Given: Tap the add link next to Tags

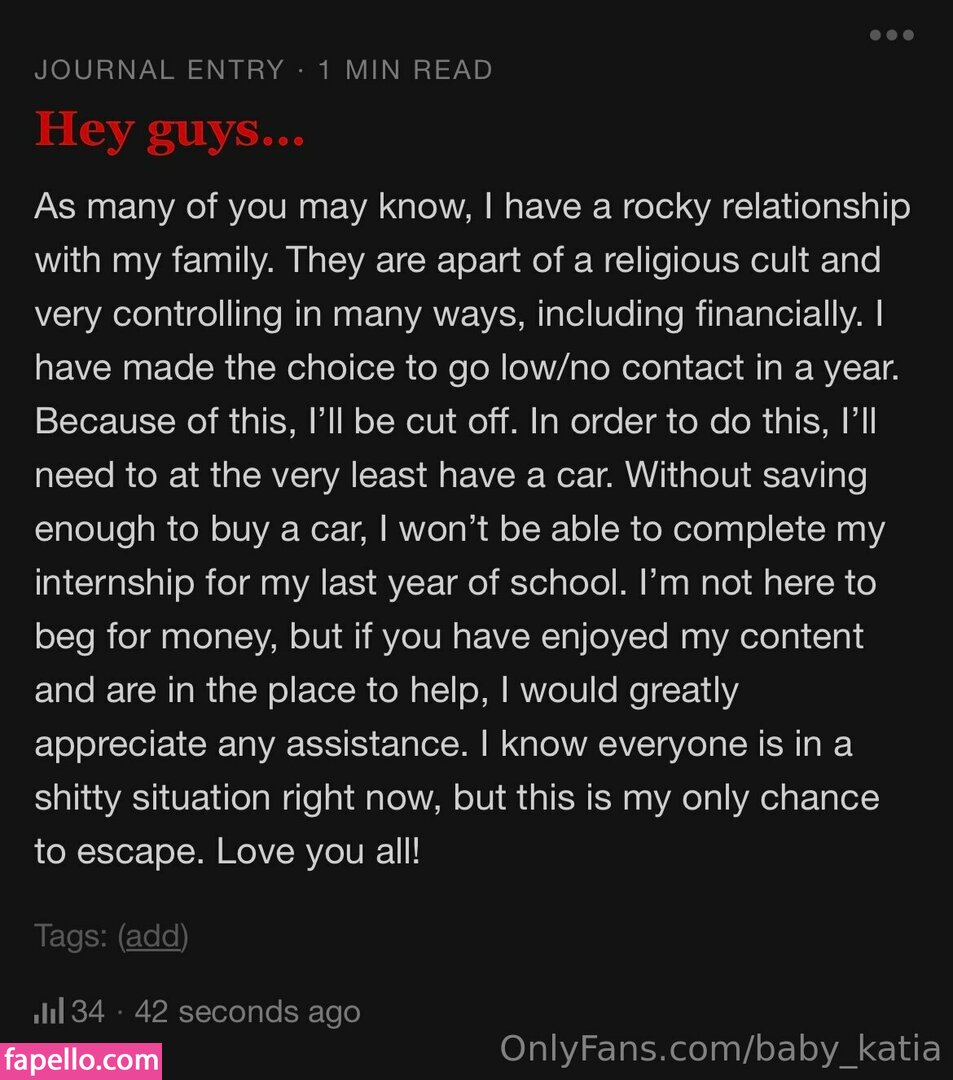Looking at the screenshot, I should pyautogui.click(x=152, y=936).
